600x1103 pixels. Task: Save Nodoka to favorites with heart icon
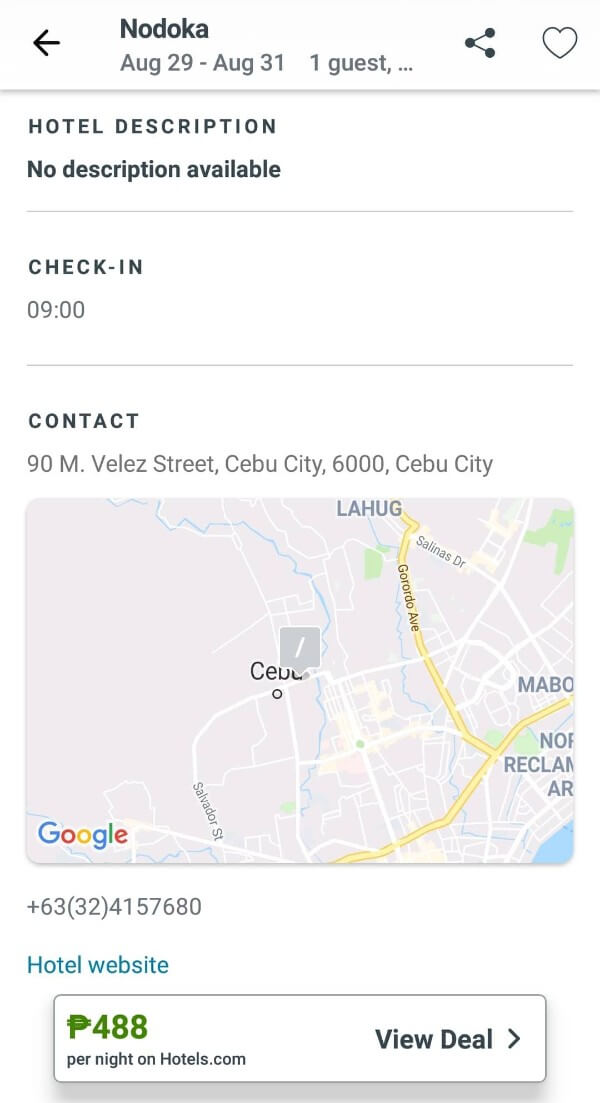pyautogui.click(x=559, y=43)
